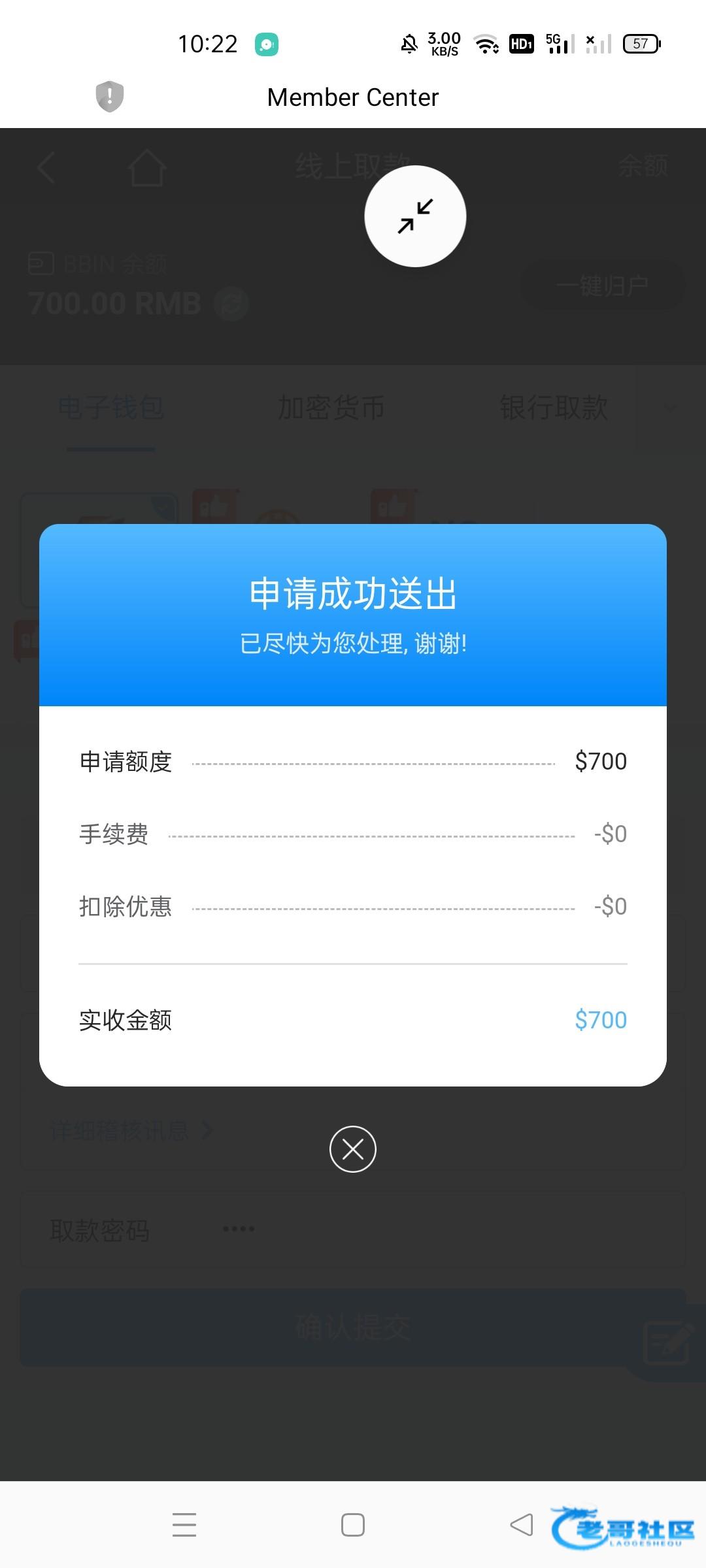Close the withdrawal success dialog

353,1149
